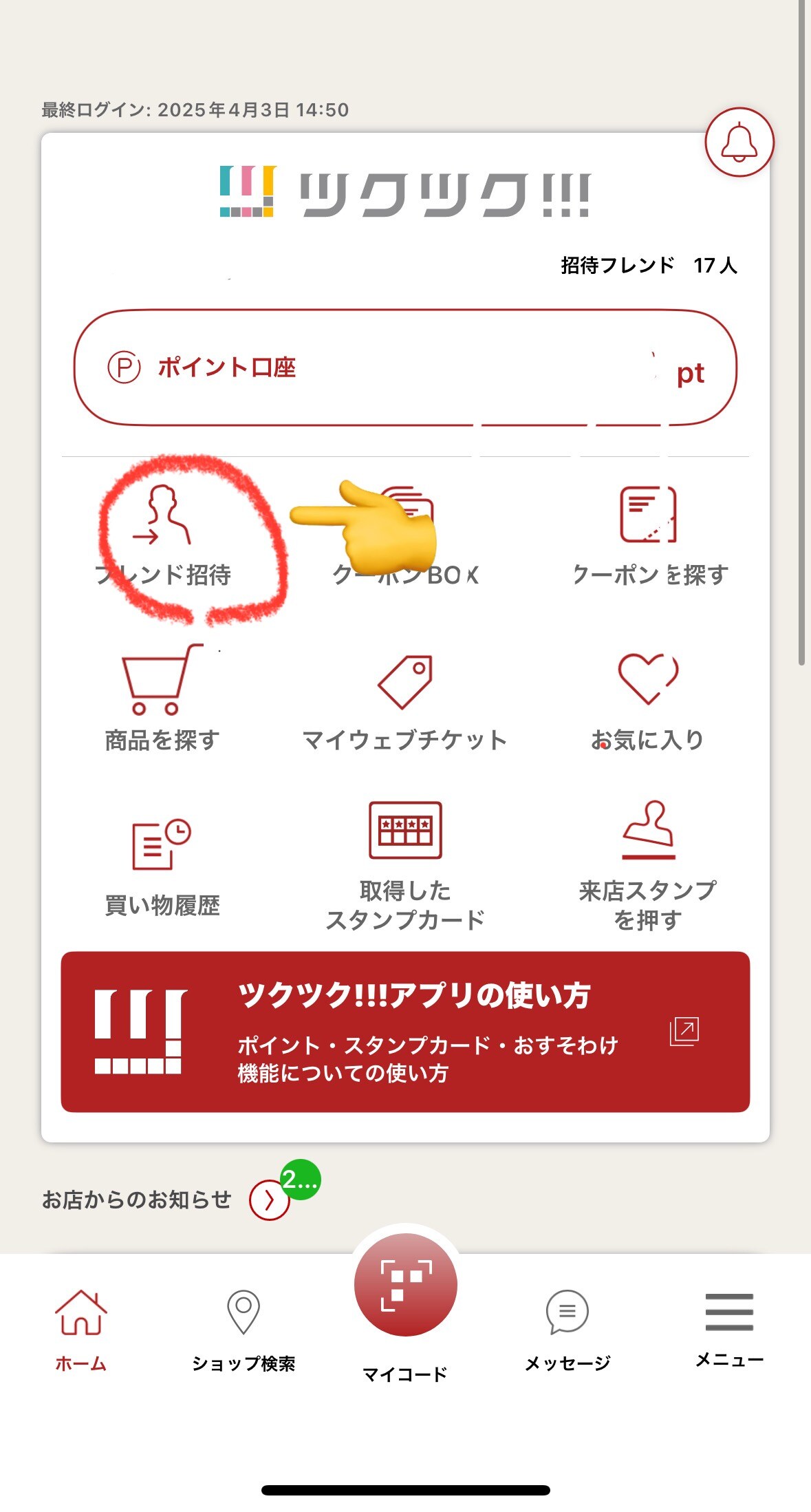Open the メニュー hamburger menu
The width and height of the screenshot is (811, 1512).
point(729,1327)
